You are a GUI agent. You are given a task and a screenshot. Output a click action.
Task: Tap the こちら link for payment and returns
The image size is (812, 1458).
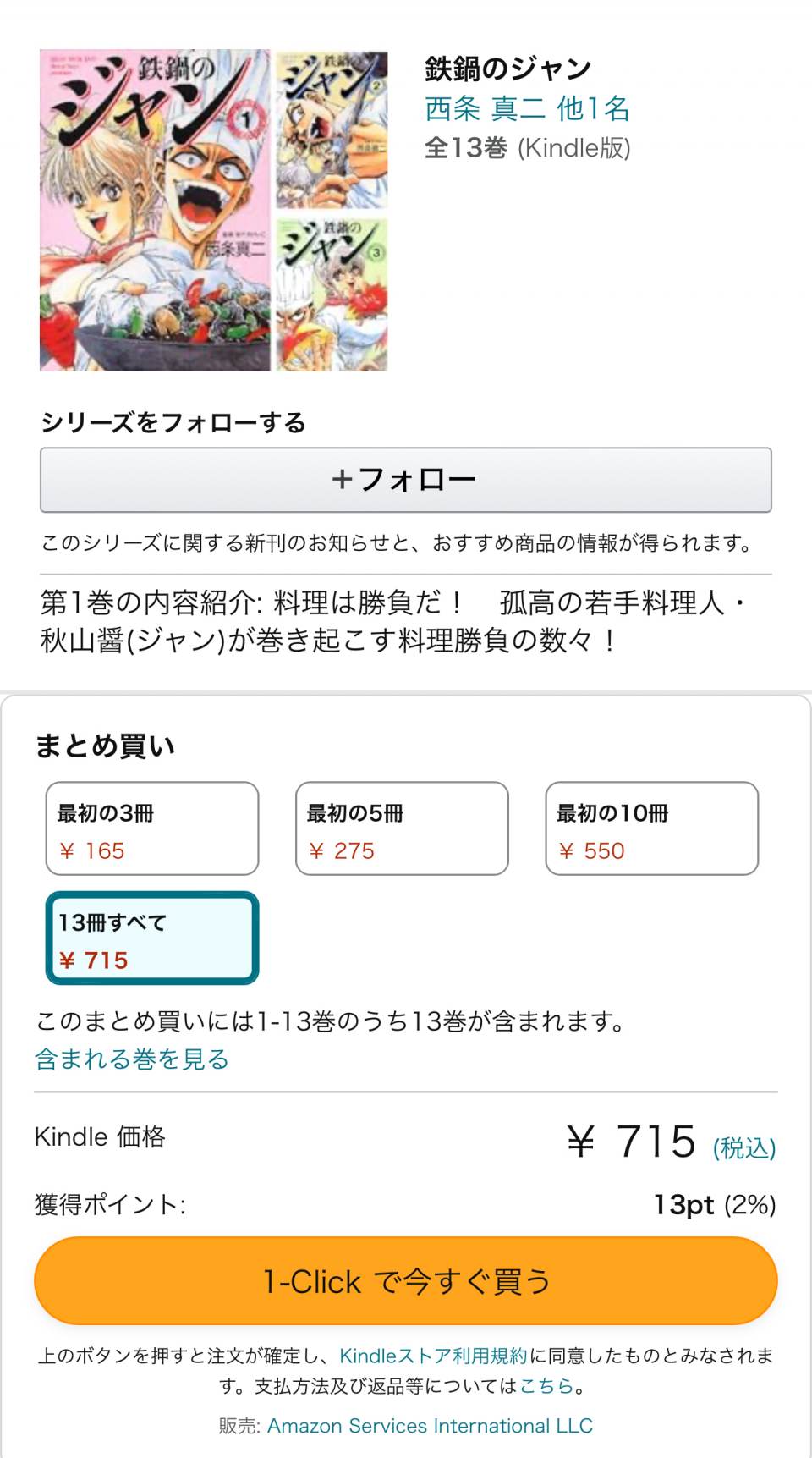click(546, 1386)
